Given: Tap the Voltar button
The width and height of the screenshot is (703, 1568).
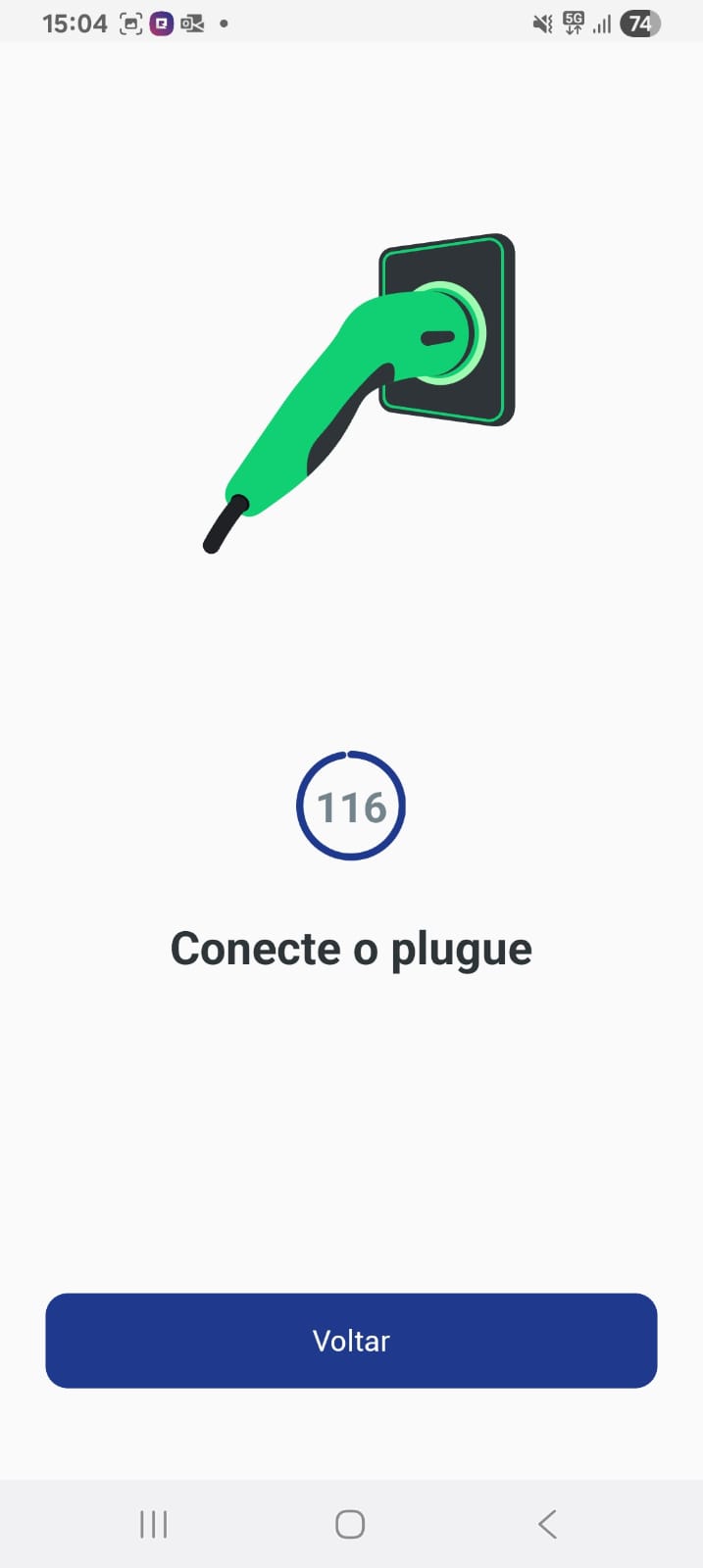Looking at the screenshot, I should pyautogui.click(x=351, y=1340).
